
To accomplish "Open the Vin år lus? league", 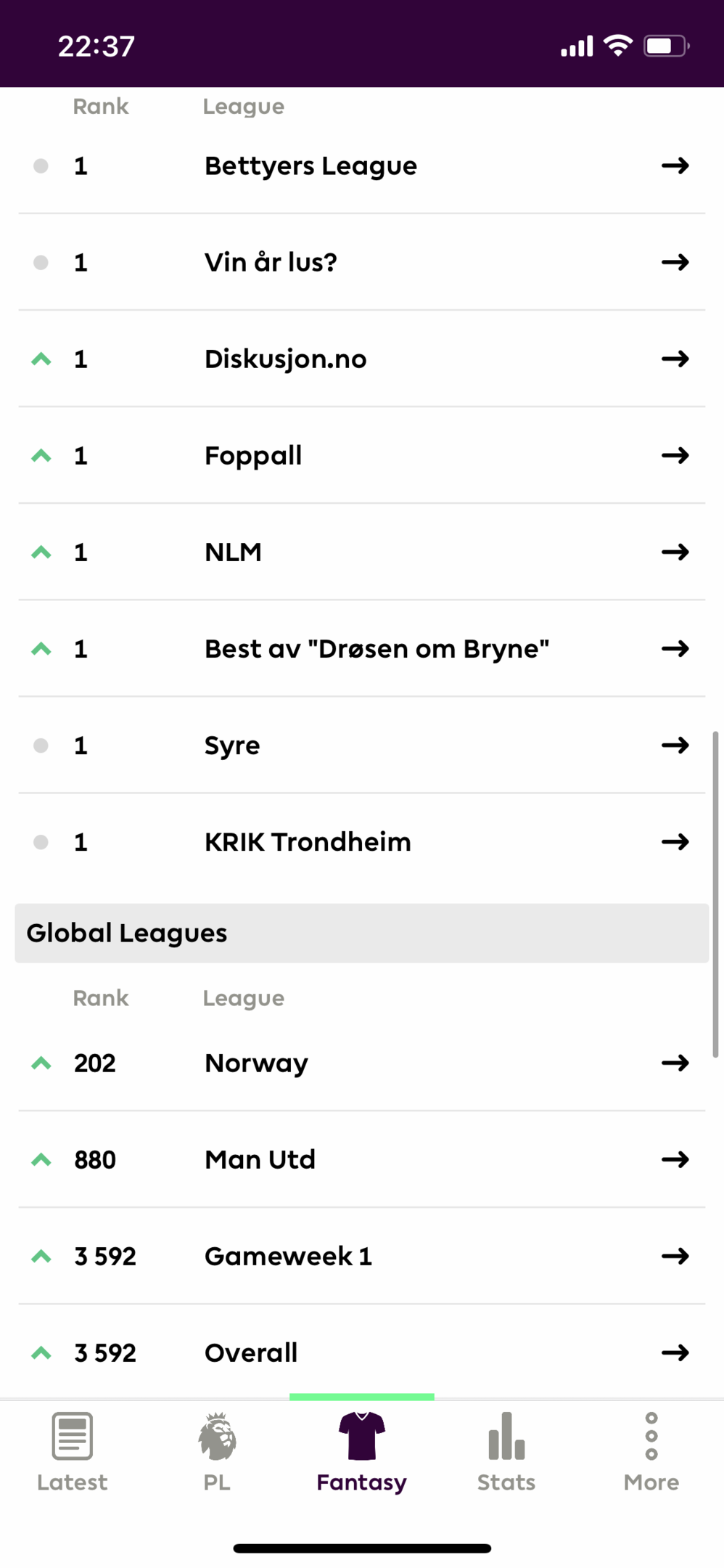I will point(362,262).
